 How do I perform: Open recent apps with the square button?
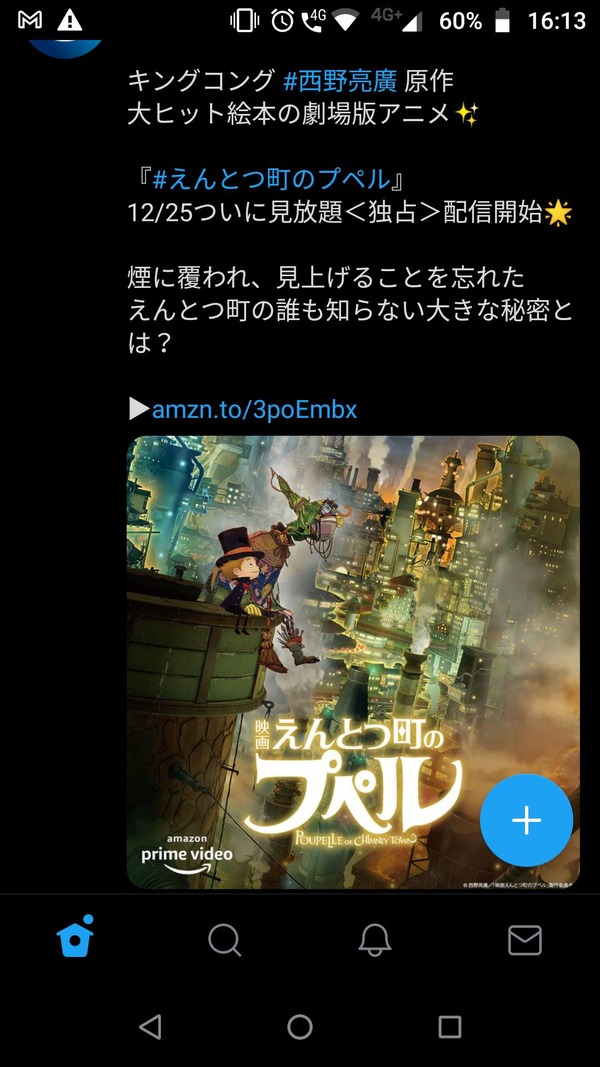pos(450,1027)
